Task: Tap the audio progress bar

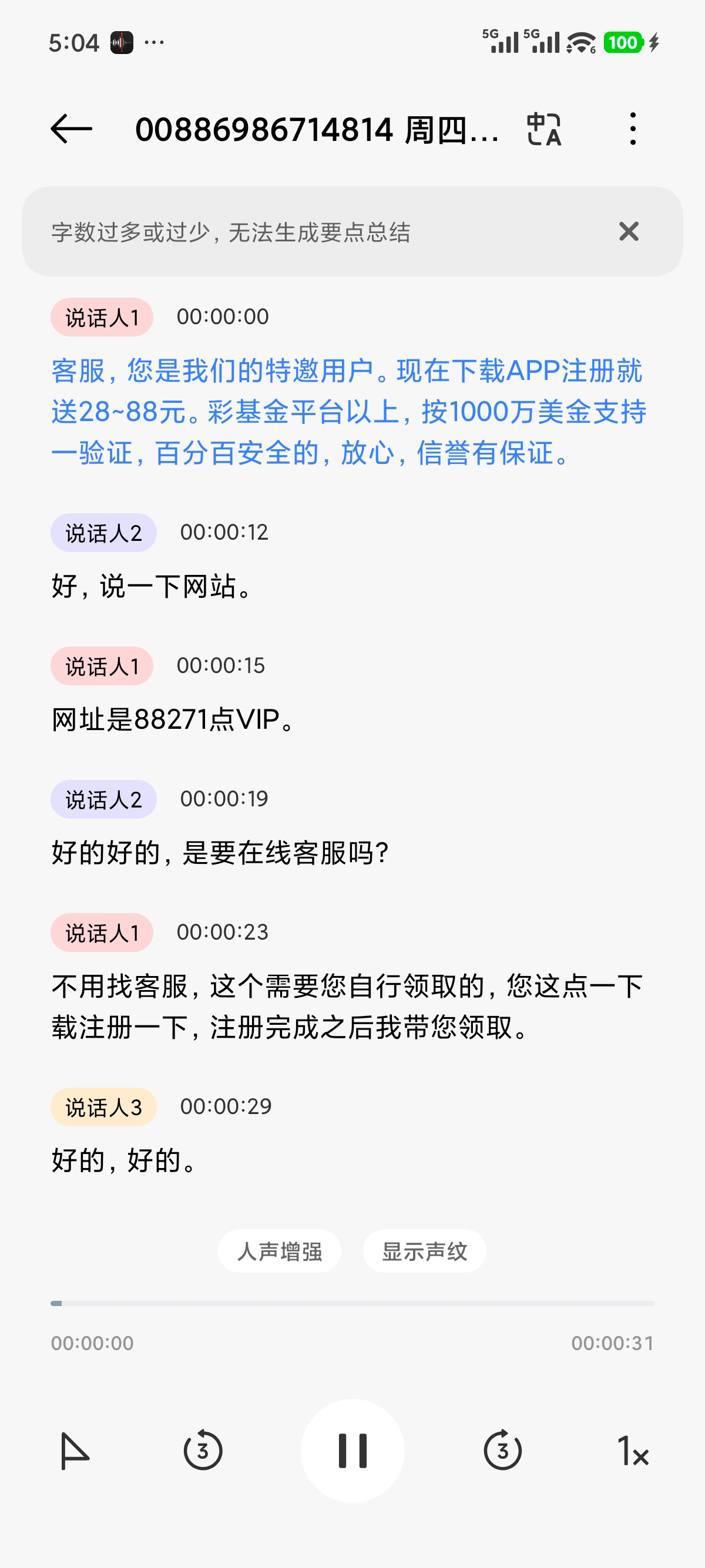Action: point(352,1303)
